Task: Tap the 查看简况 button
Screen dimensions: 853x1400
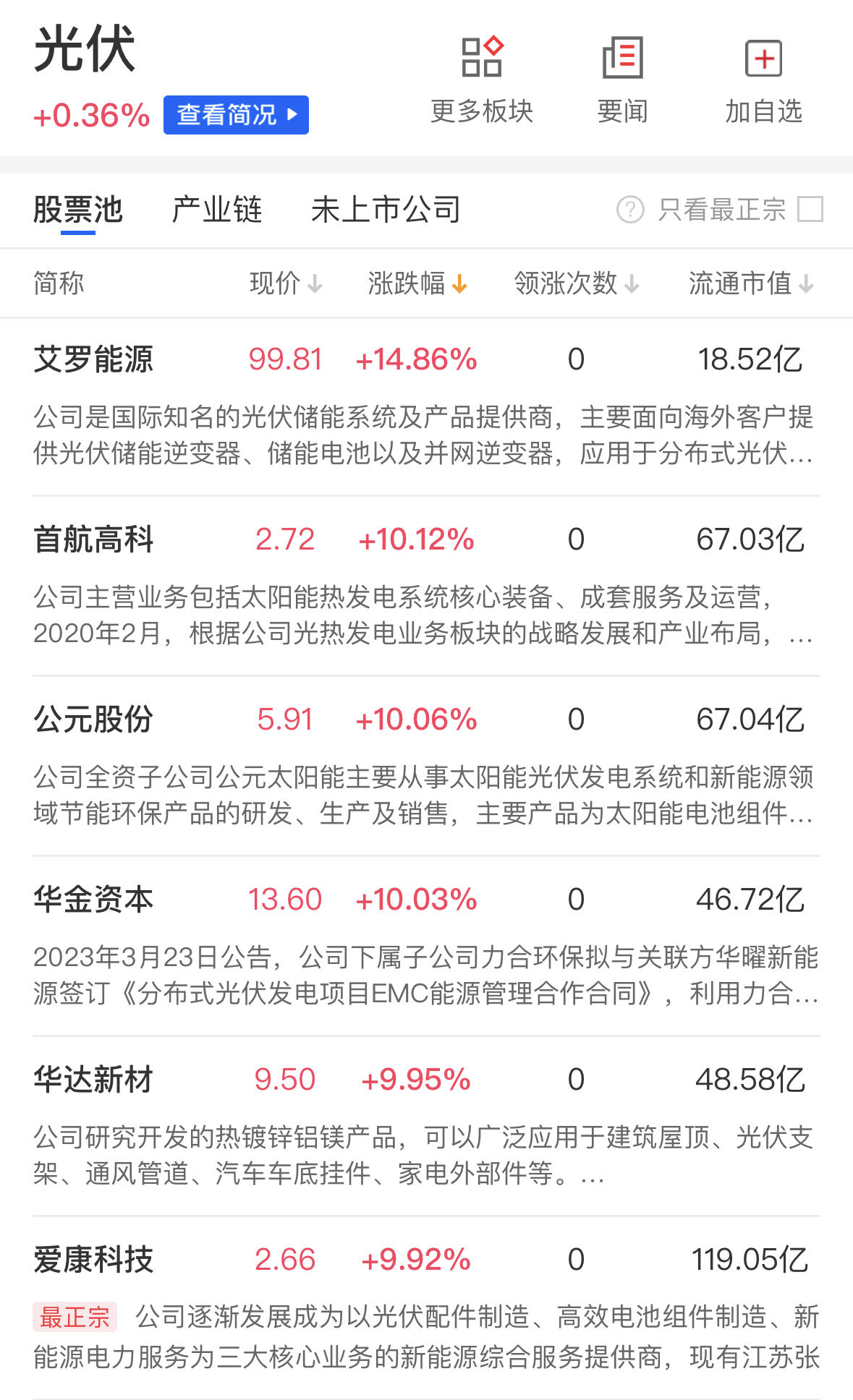Action: [x=236, y=115]
